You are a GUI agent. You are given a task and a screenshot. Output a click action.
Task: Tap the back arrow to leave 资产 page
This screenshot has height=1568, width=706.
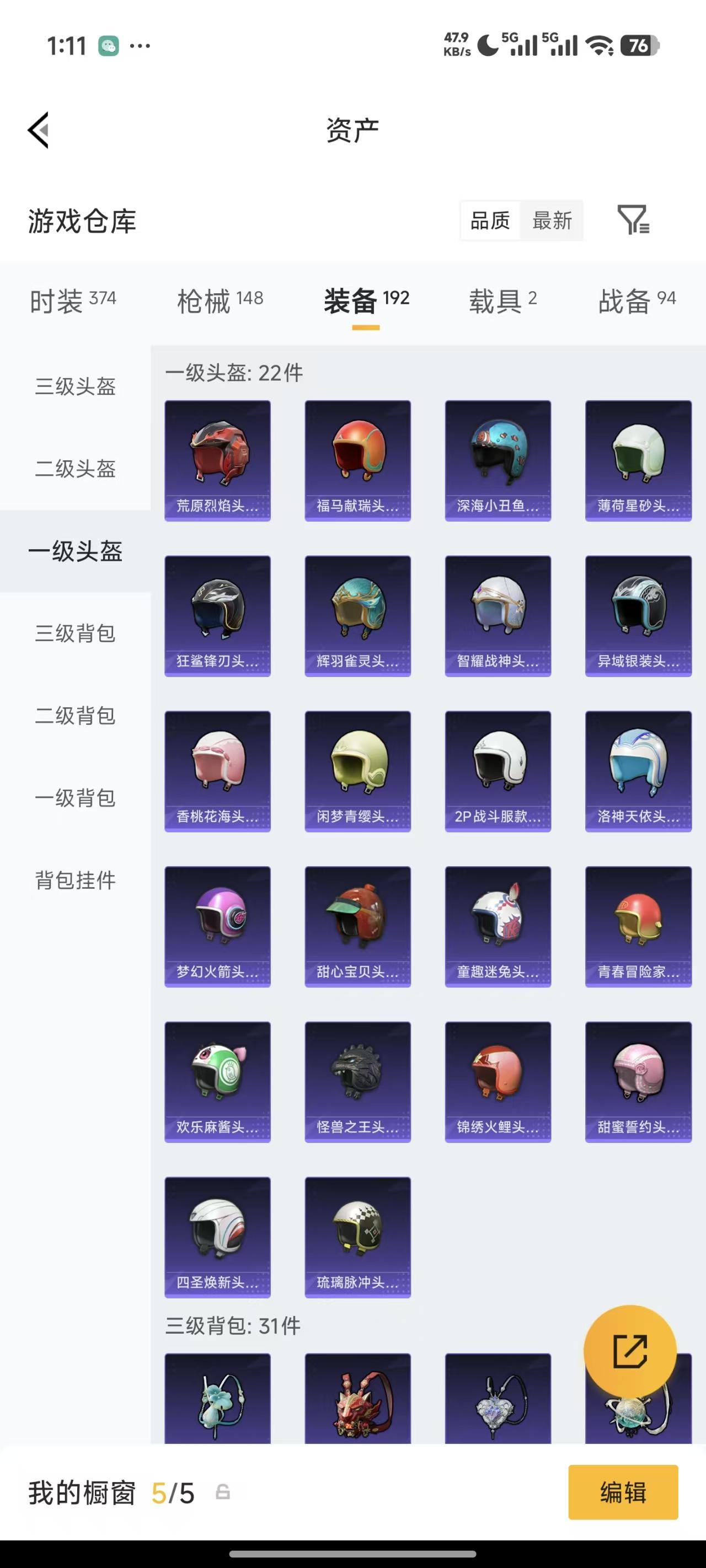click(39, 130)
